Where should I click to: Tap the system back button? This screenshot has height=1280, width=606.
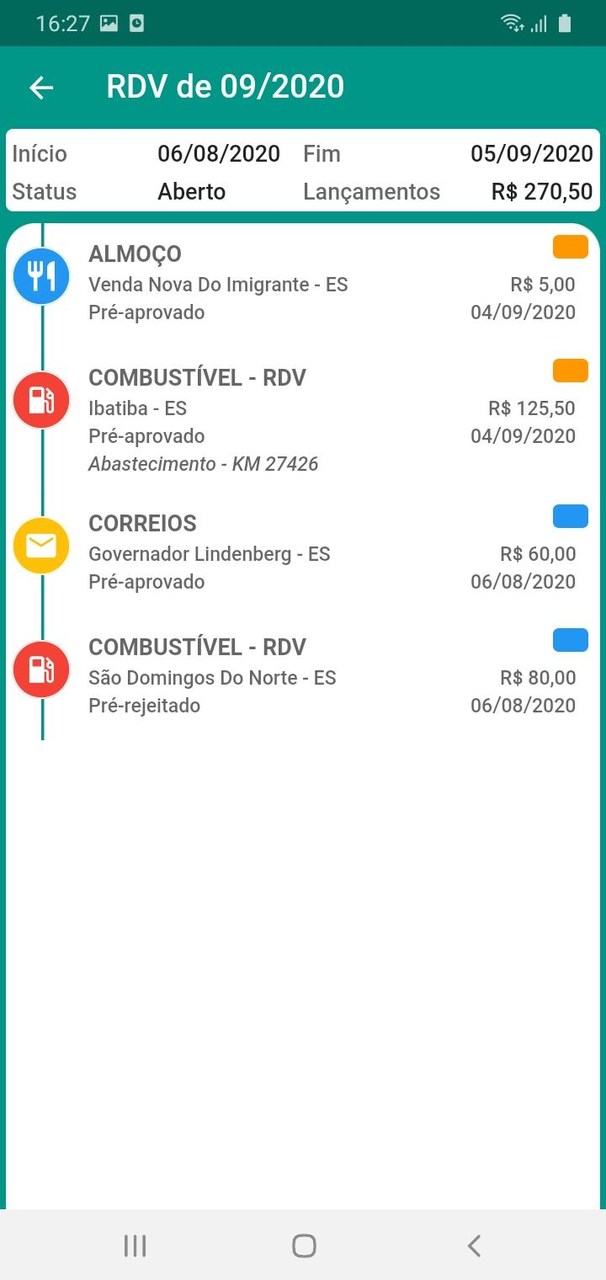[x=474, y=1245]
